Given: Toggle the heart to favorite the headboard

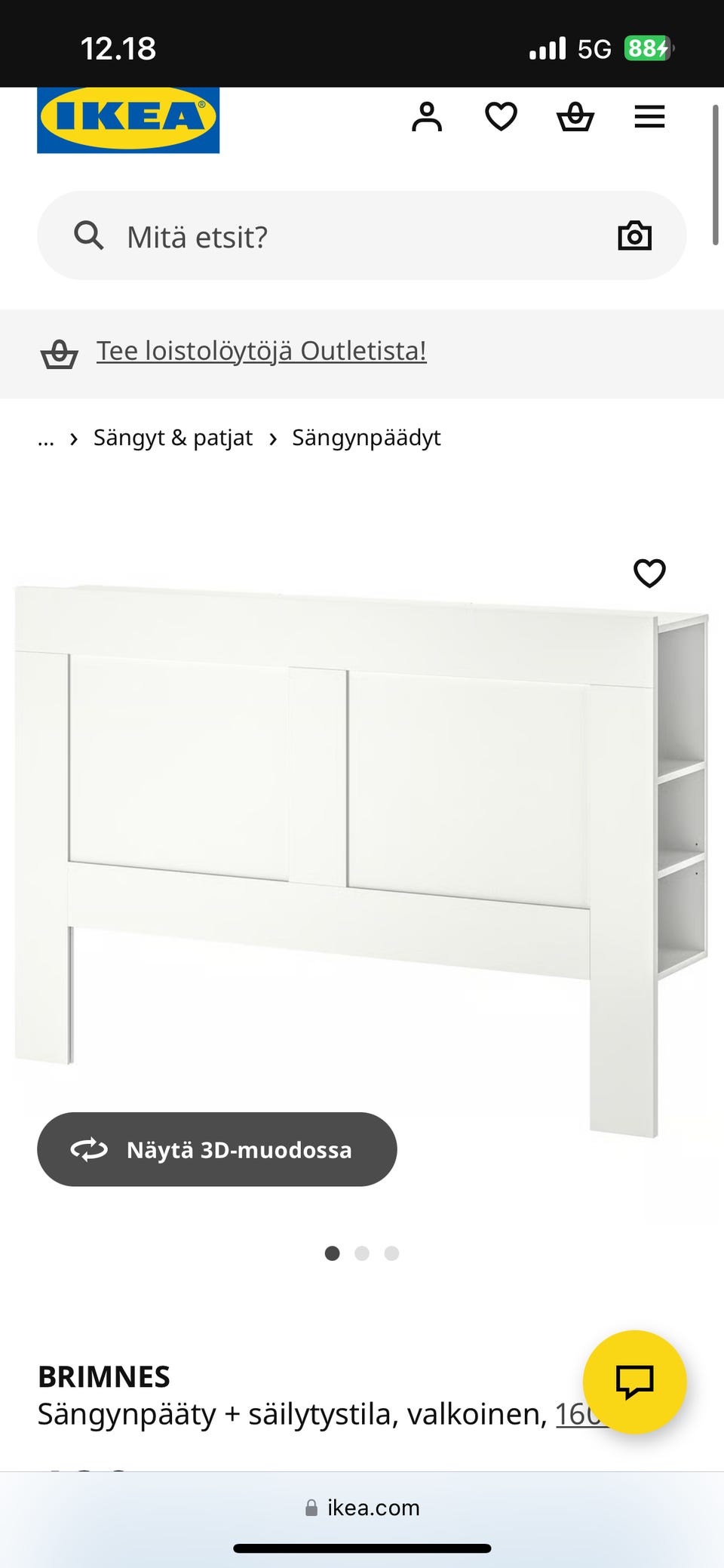Looking at the screenshot, I should pyautogui.click(x=649, y=573).
